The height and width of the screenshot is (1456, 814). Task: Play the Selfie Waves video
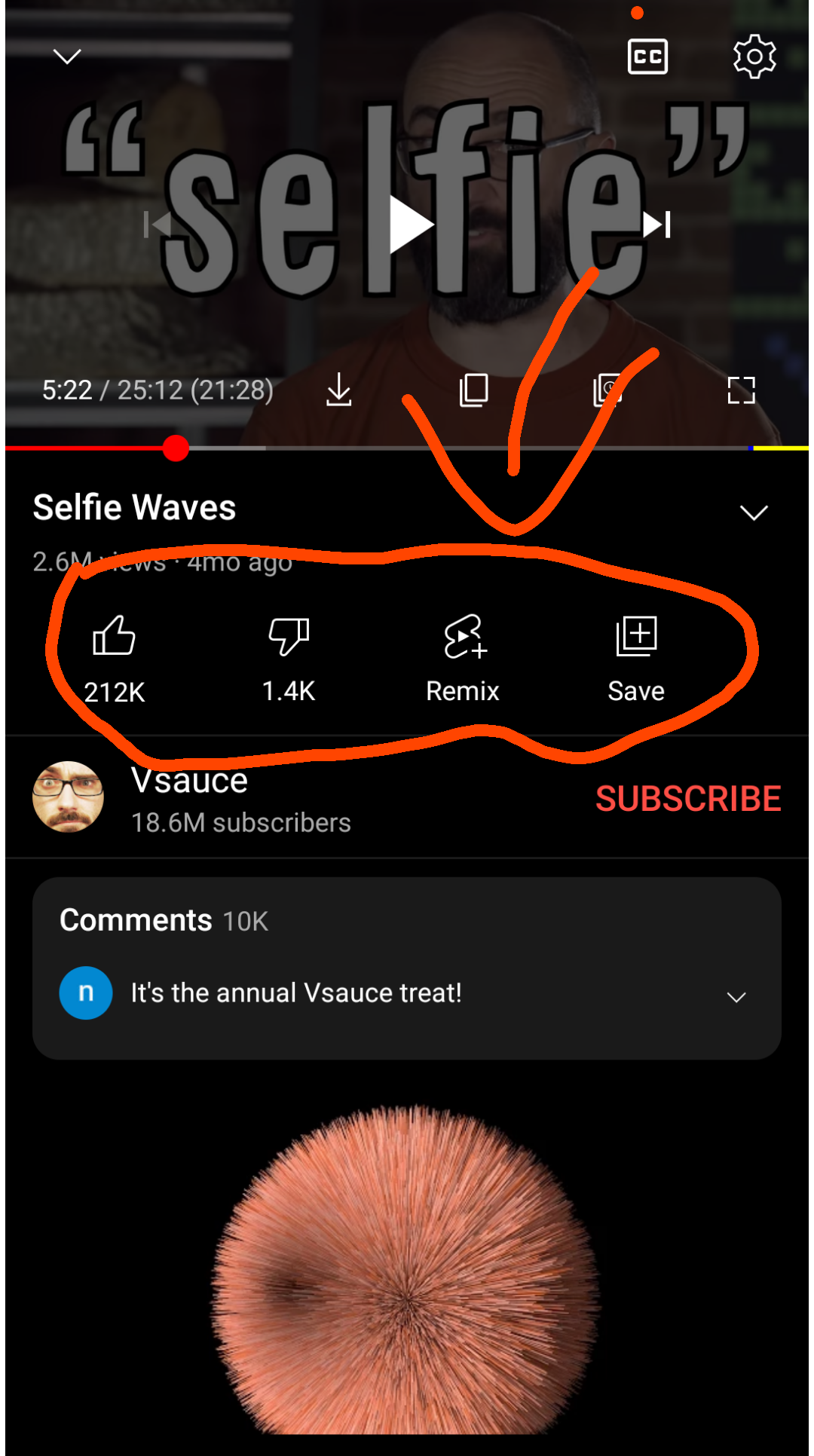pos(411,225)
